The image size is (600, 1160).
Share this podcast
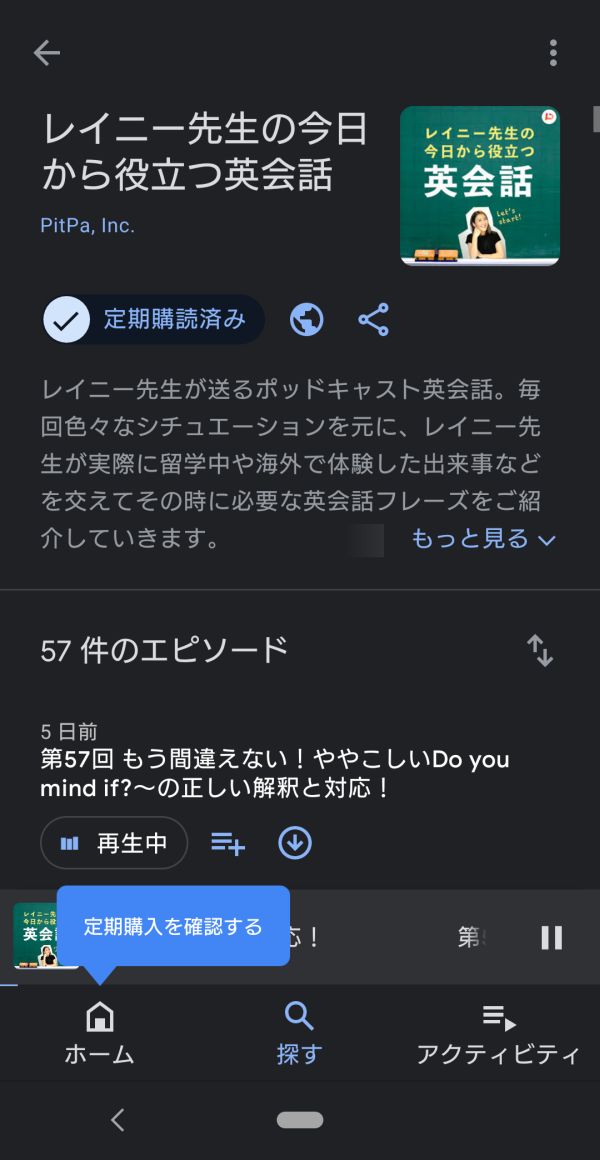(x=373, y=320)
